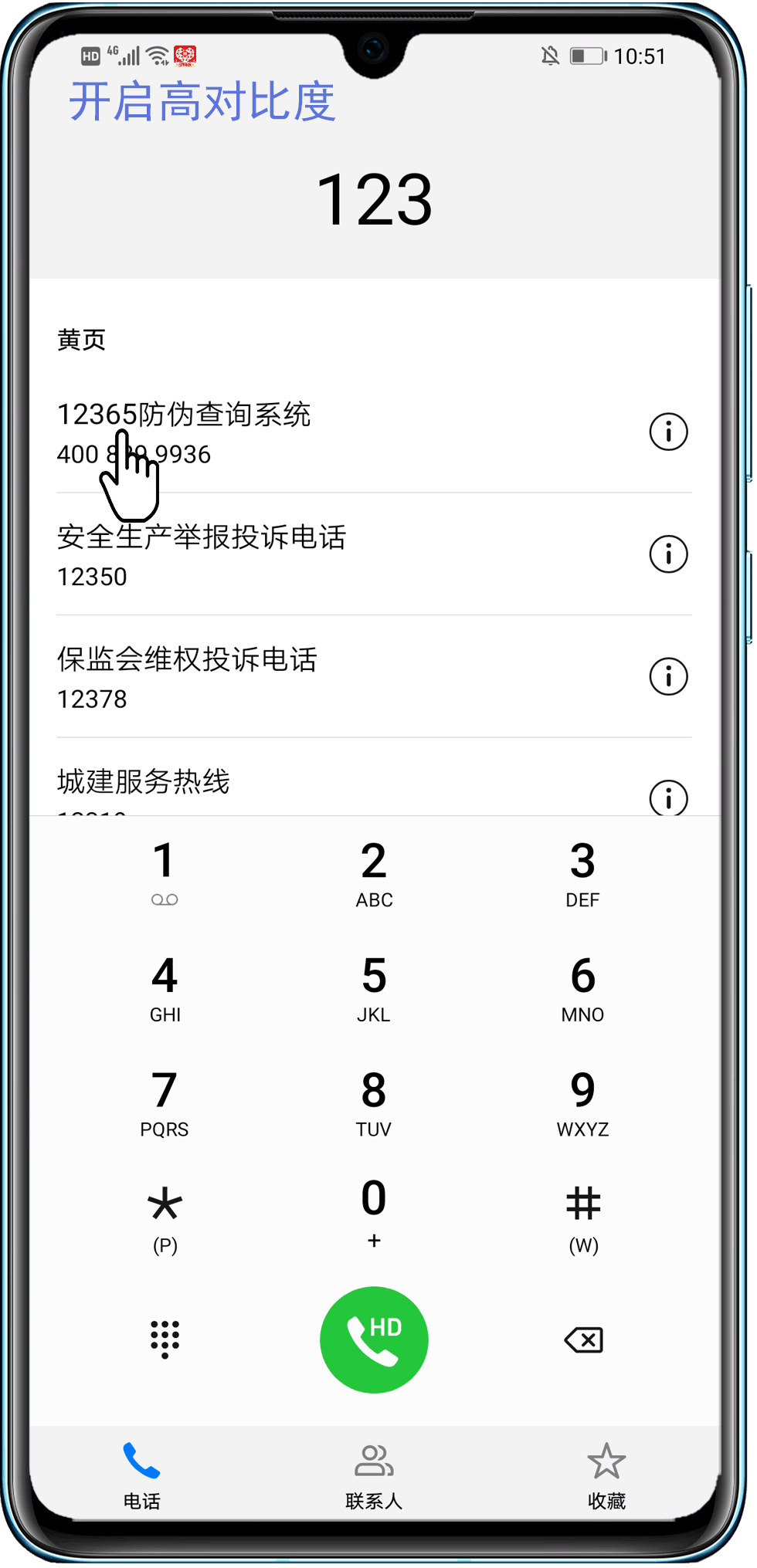Hide the dial pad
The image size is (757, 1568).
[x=165, y=1339]
